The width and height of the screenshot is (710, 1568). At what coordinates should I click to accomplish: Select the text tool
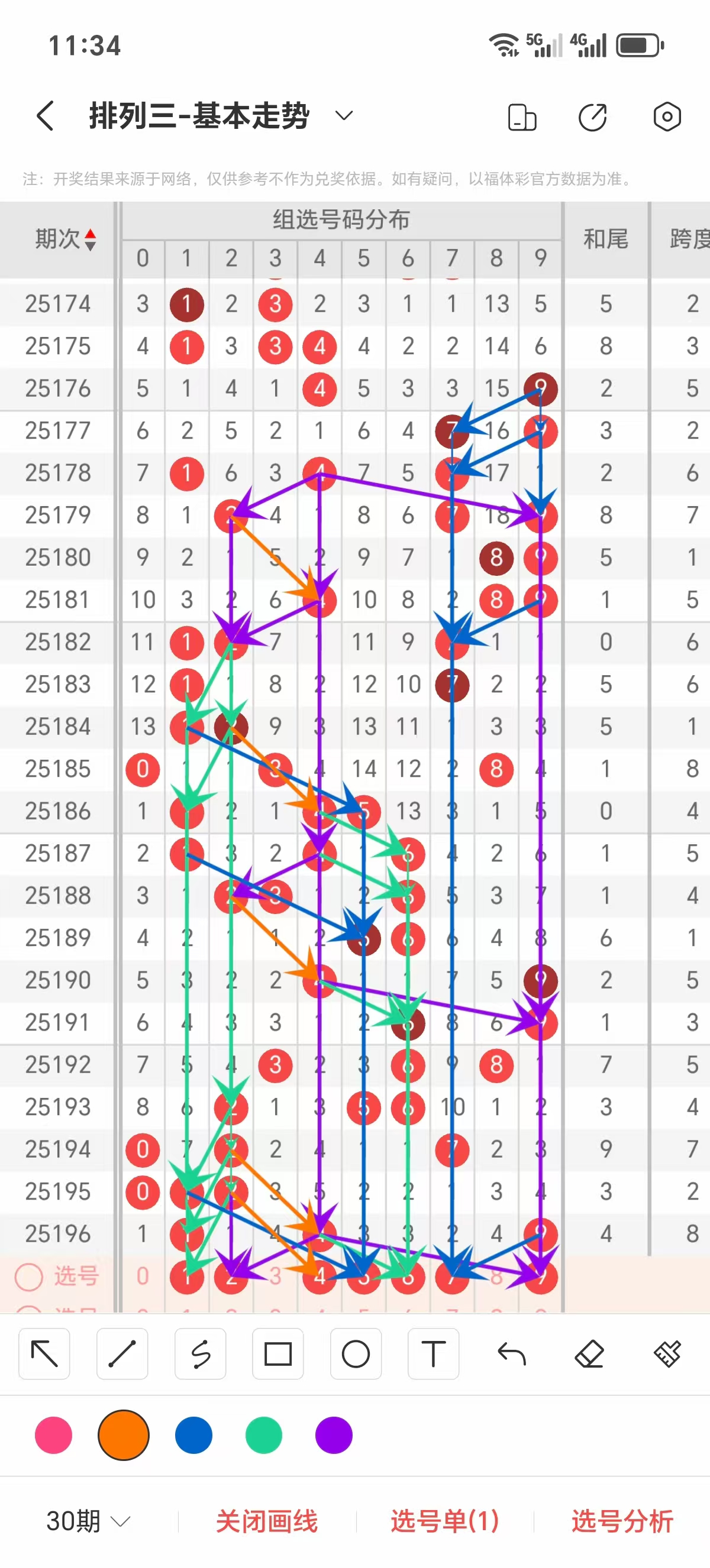point(434,1354)
